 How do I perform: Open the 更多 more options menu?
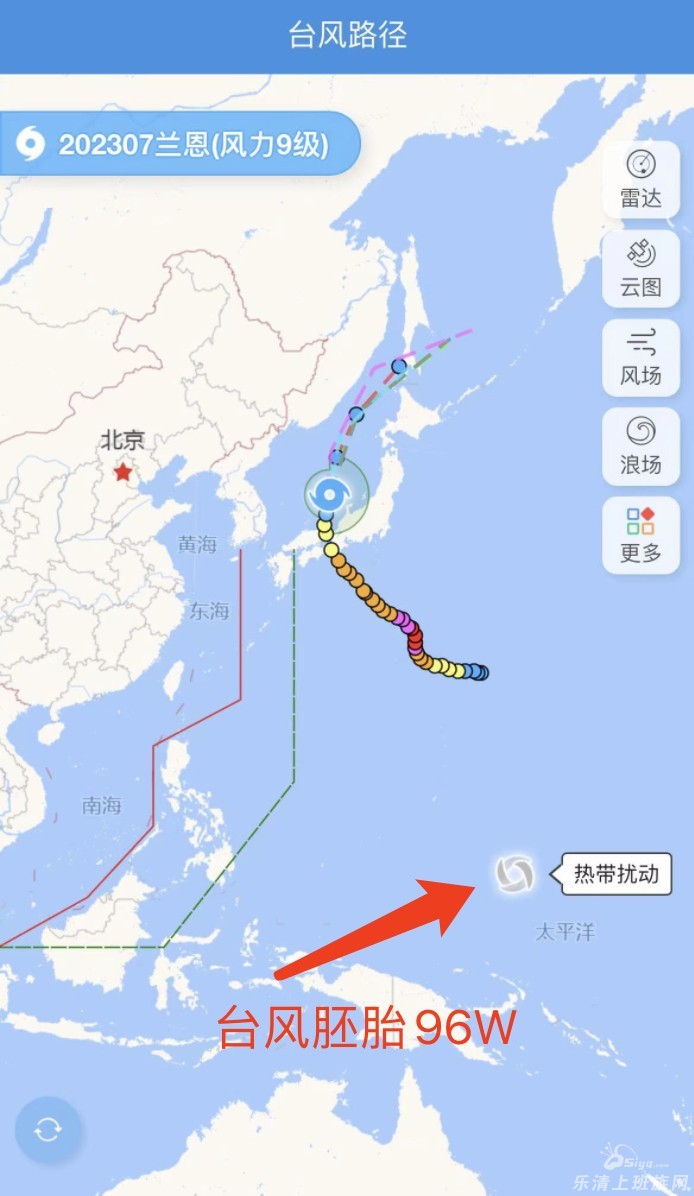pos(641,536)
